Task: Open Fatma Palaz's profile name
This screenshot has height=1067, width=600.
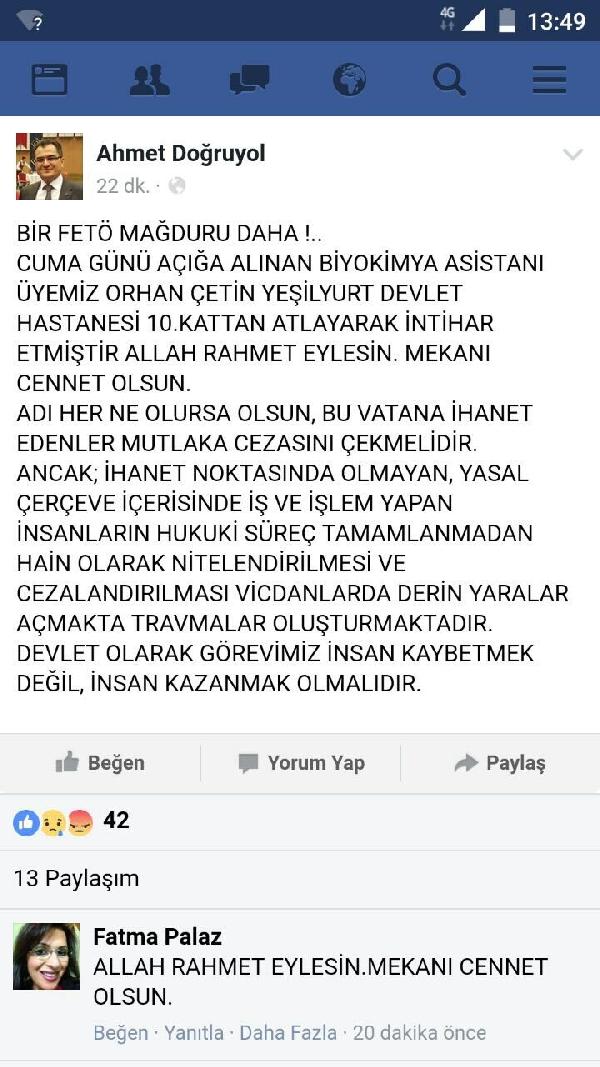Action: pos(157,937)
